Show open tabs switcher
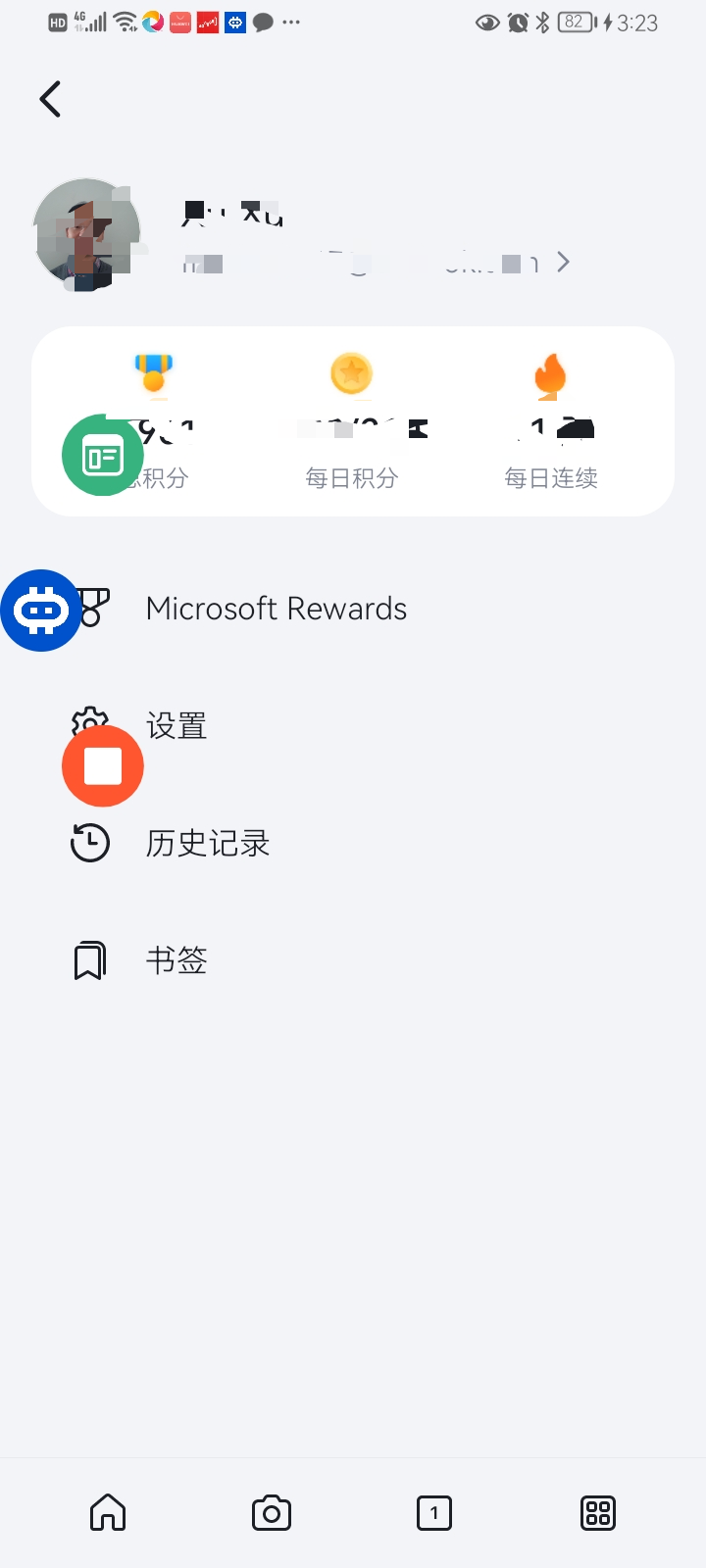Screen dimensions: 706x1568 click(434, 1512)
